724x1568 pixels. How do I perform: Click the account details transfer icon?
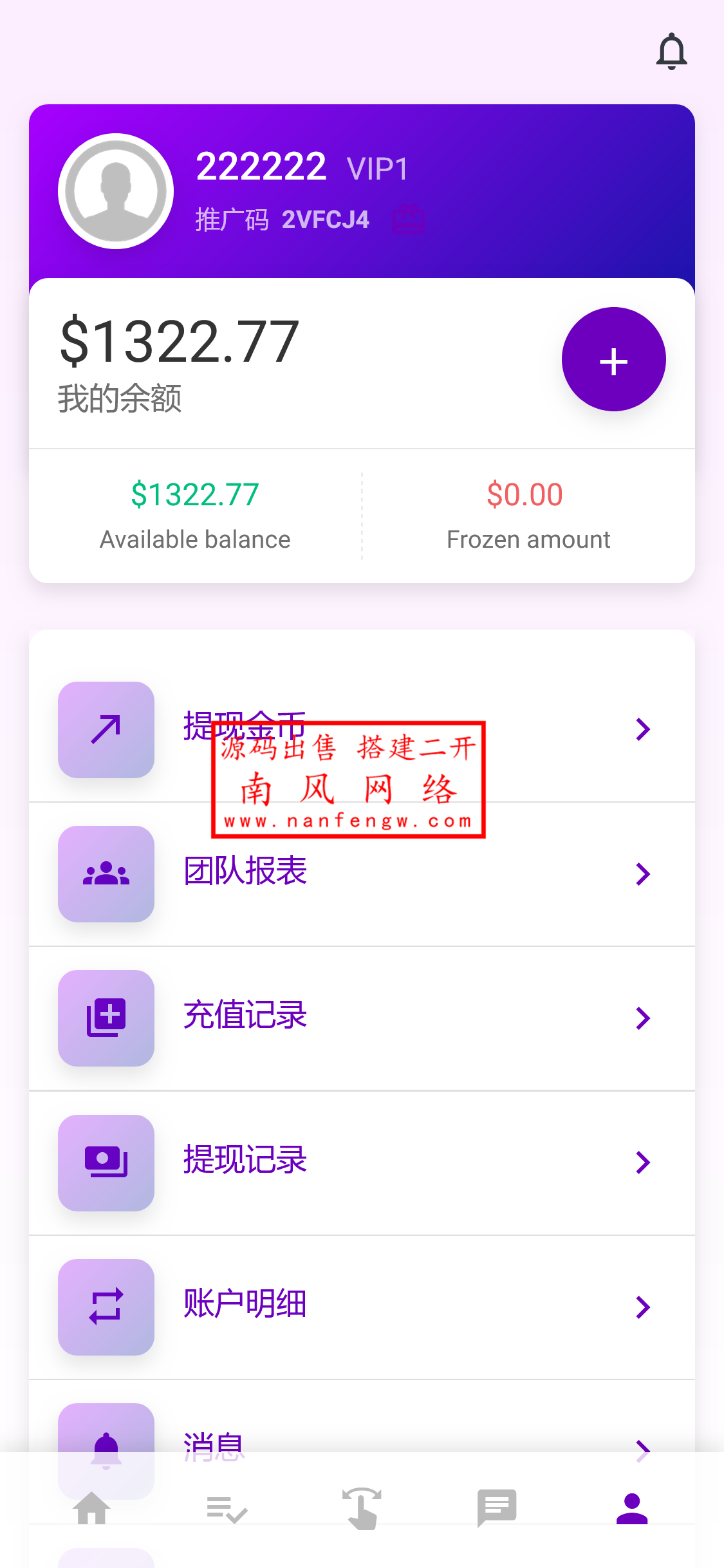[x=106, y=1306]
